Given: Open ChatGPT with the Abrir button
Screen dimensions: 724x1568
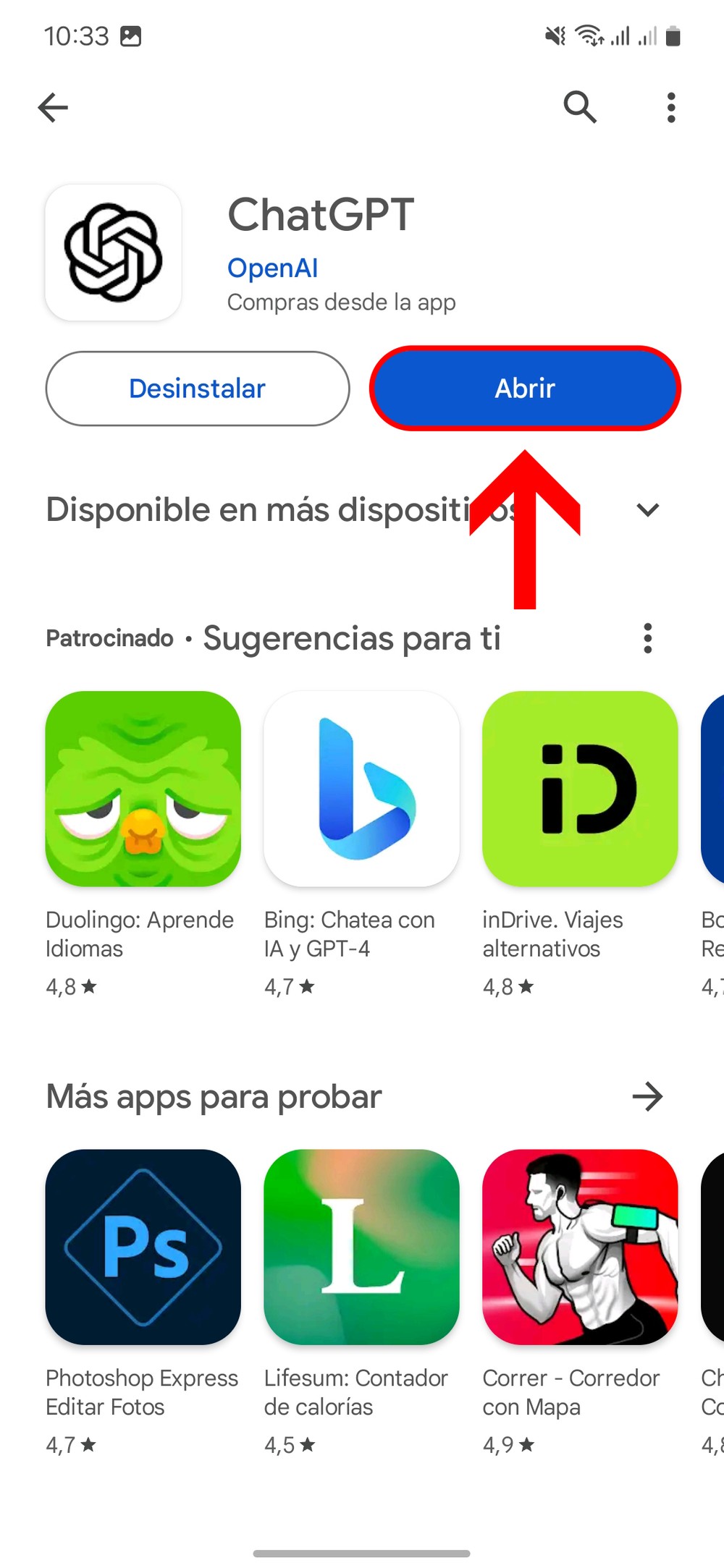Looking at the screenshot, I should (x=525, y=389).
